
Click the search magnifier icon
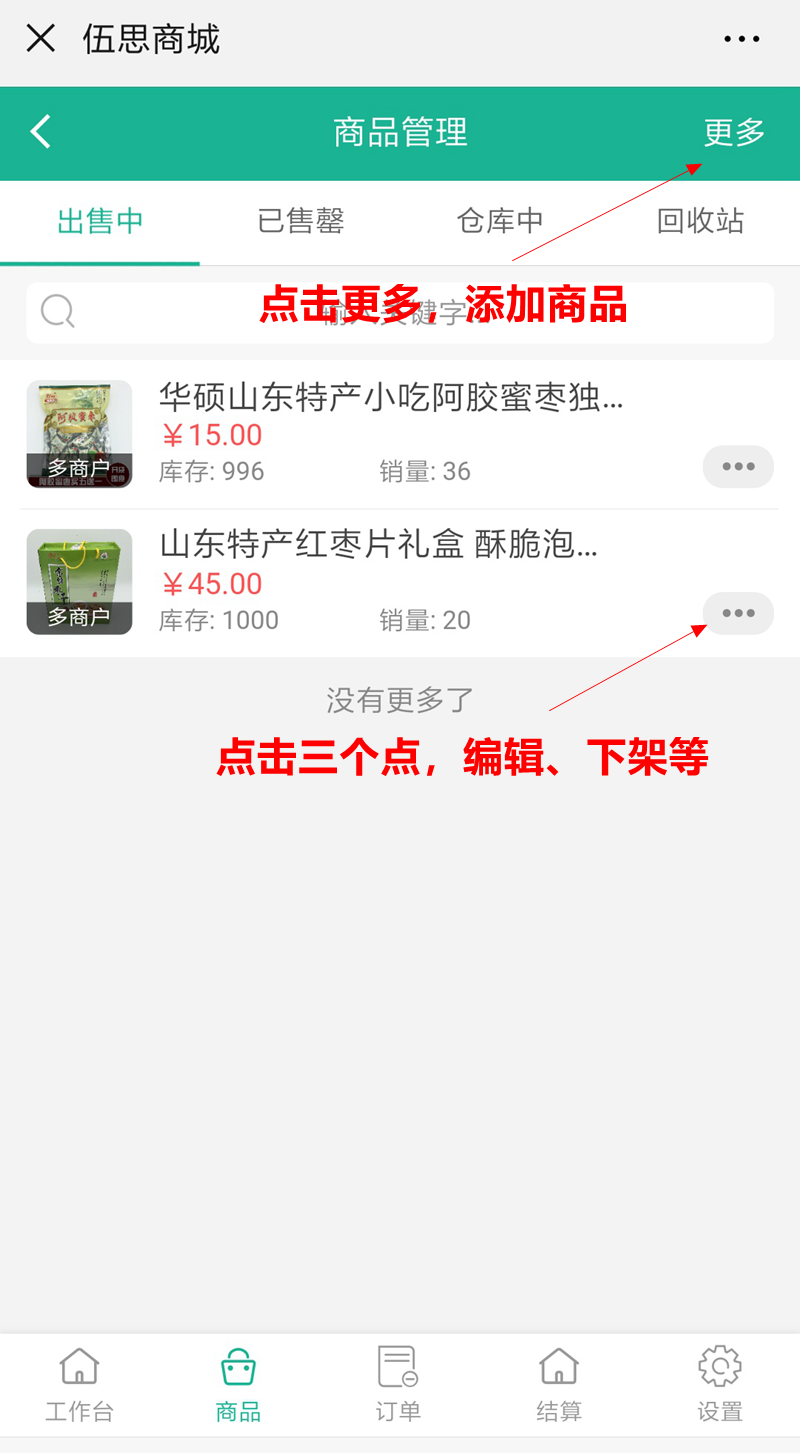(57, 311)
